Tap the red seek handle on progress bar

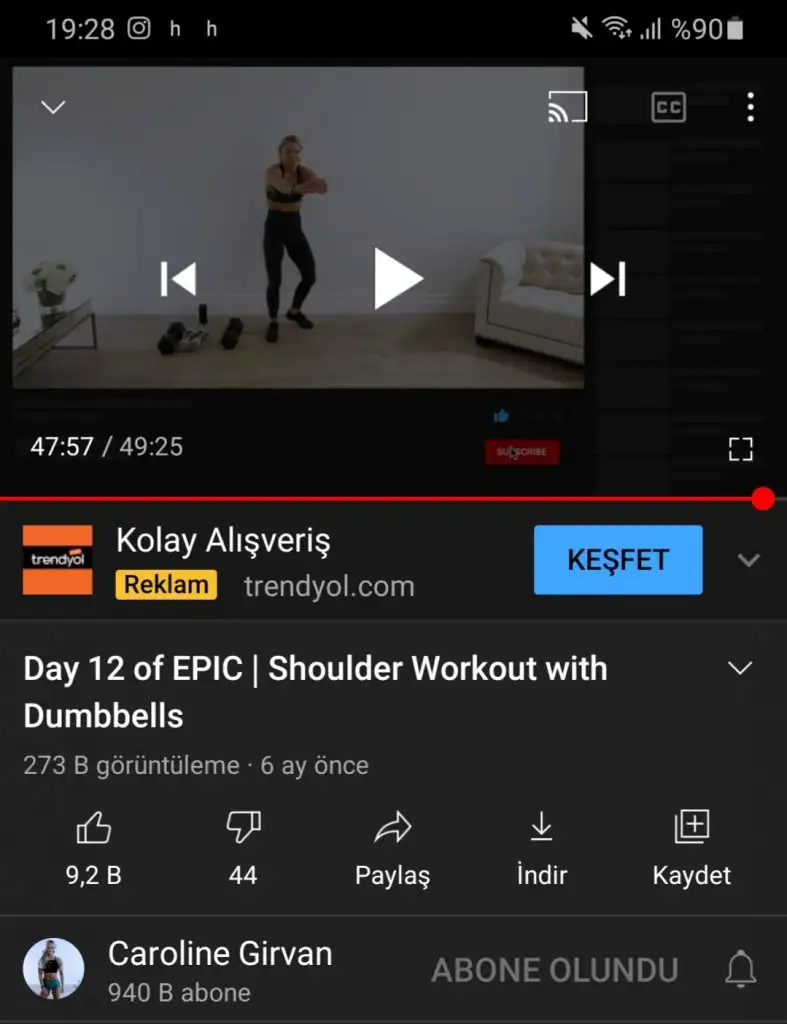(763, 498)
